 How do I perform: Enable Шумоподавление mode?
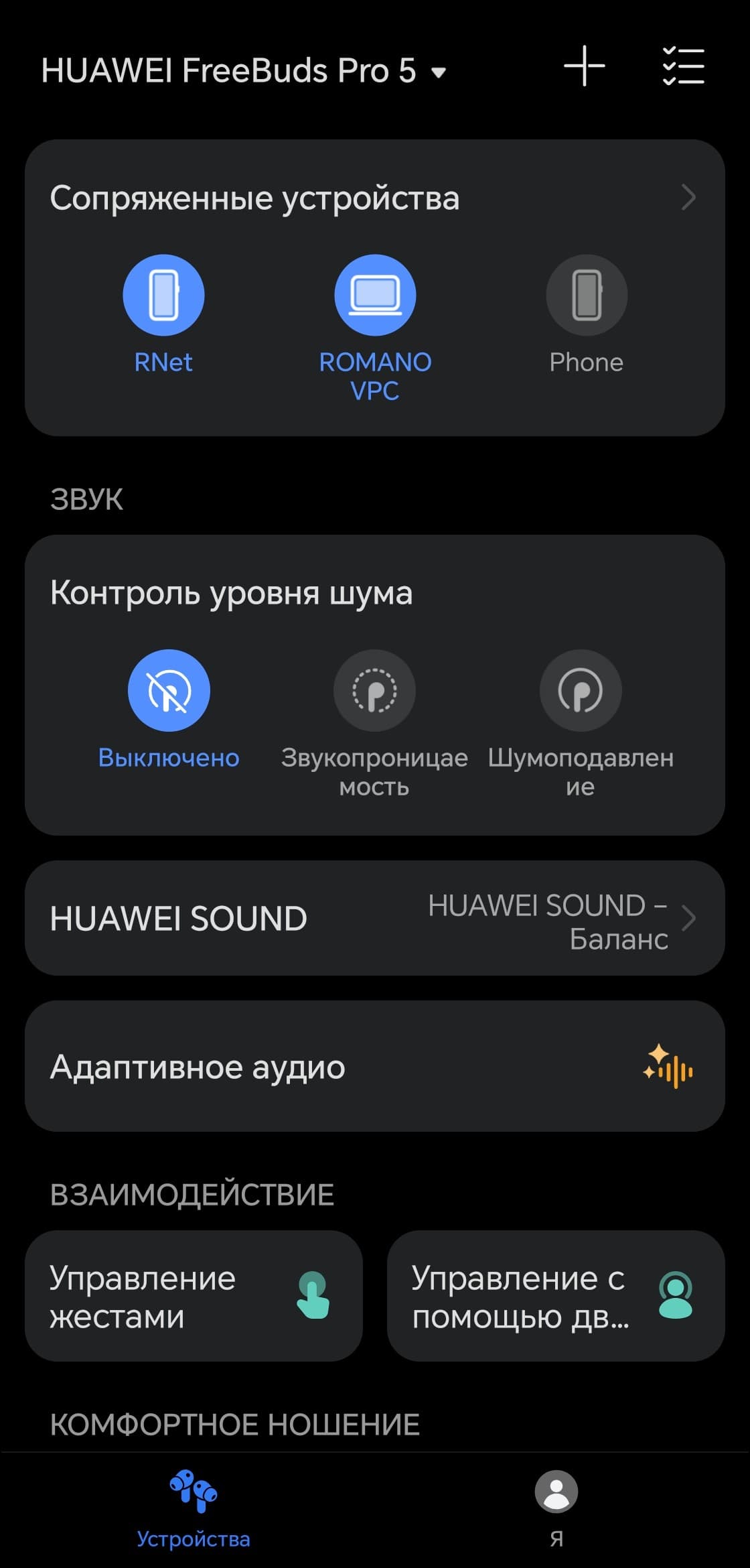point(581,691)
